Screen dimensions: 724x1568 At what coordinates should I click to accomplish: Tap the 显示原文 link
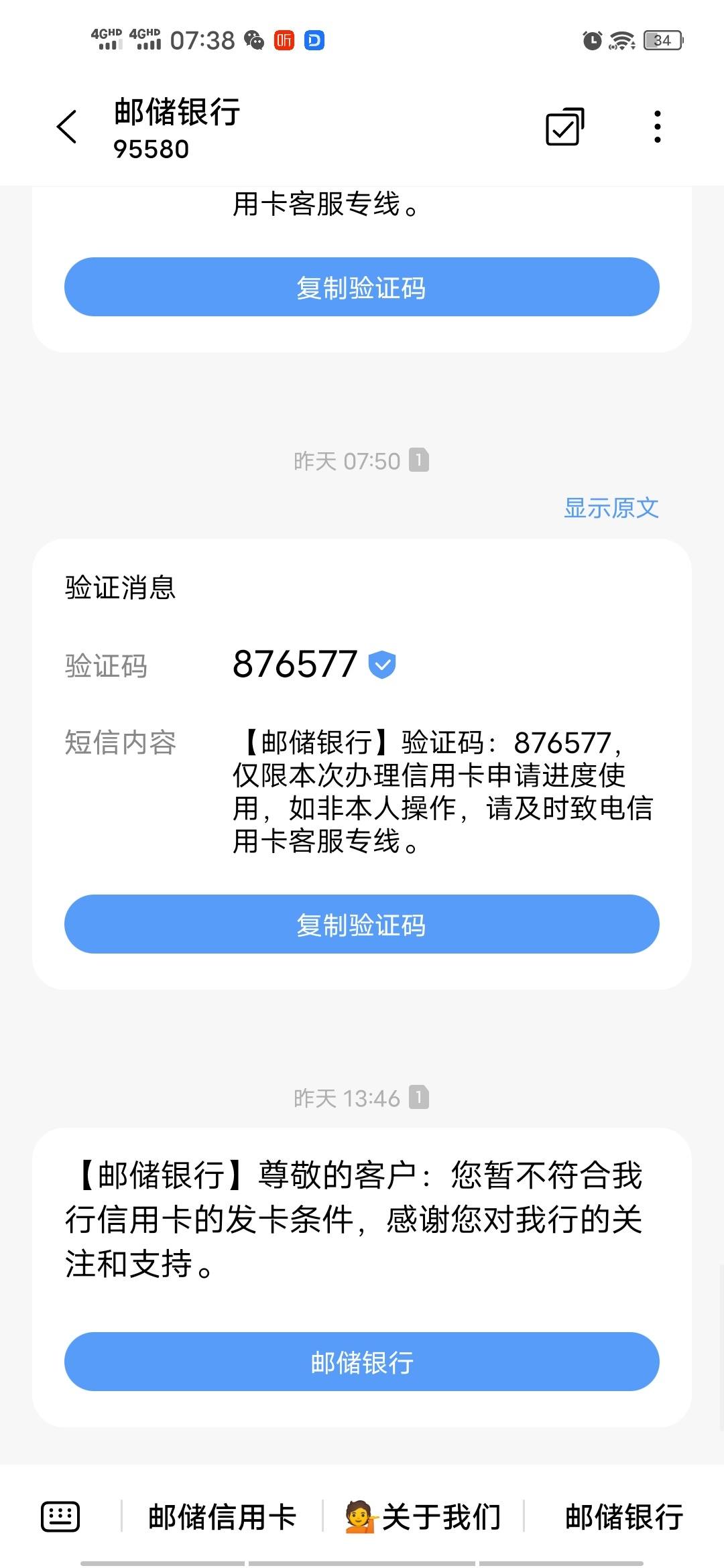pos(611,508)
